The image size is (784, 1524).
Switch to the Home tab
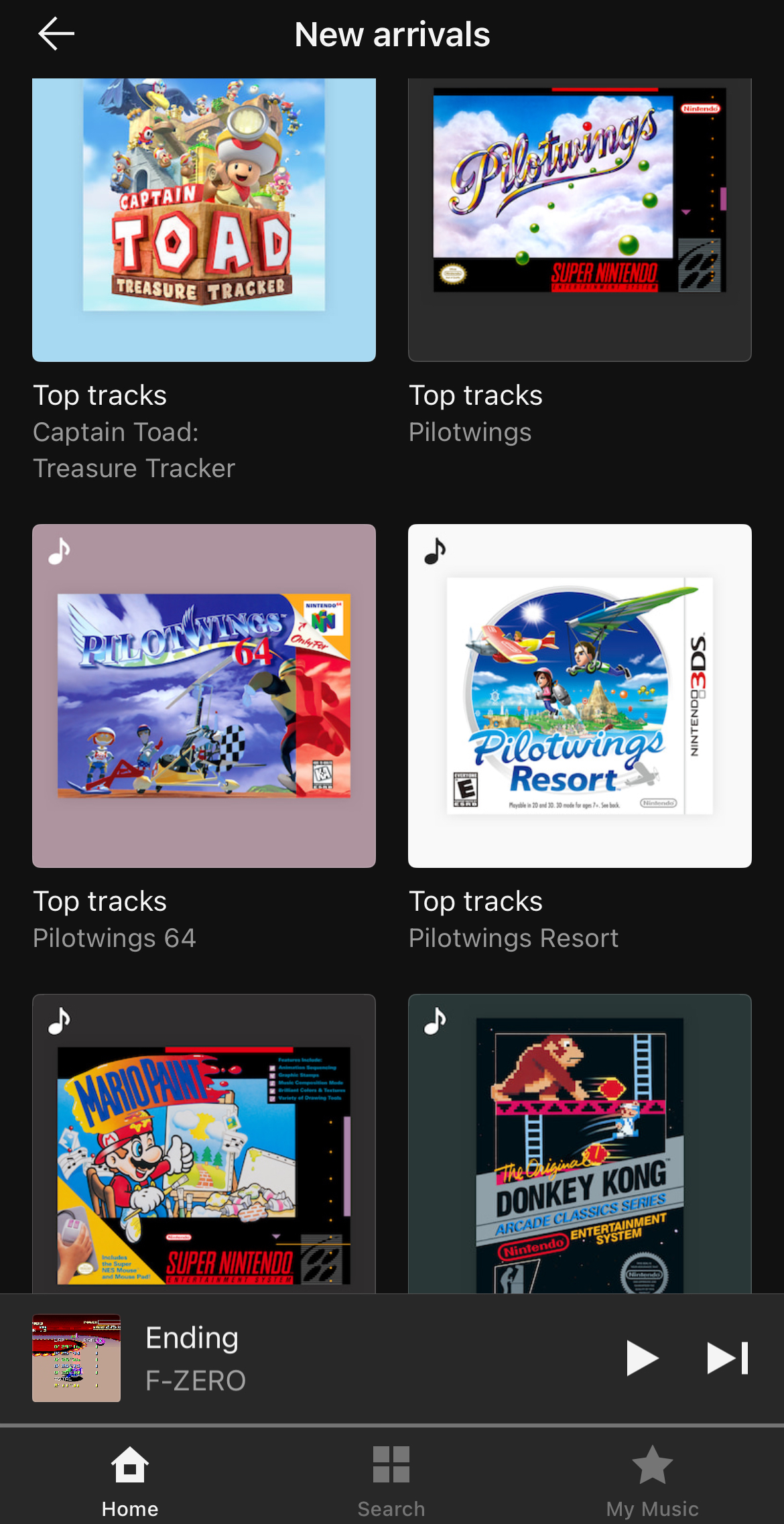[130, 1480]
